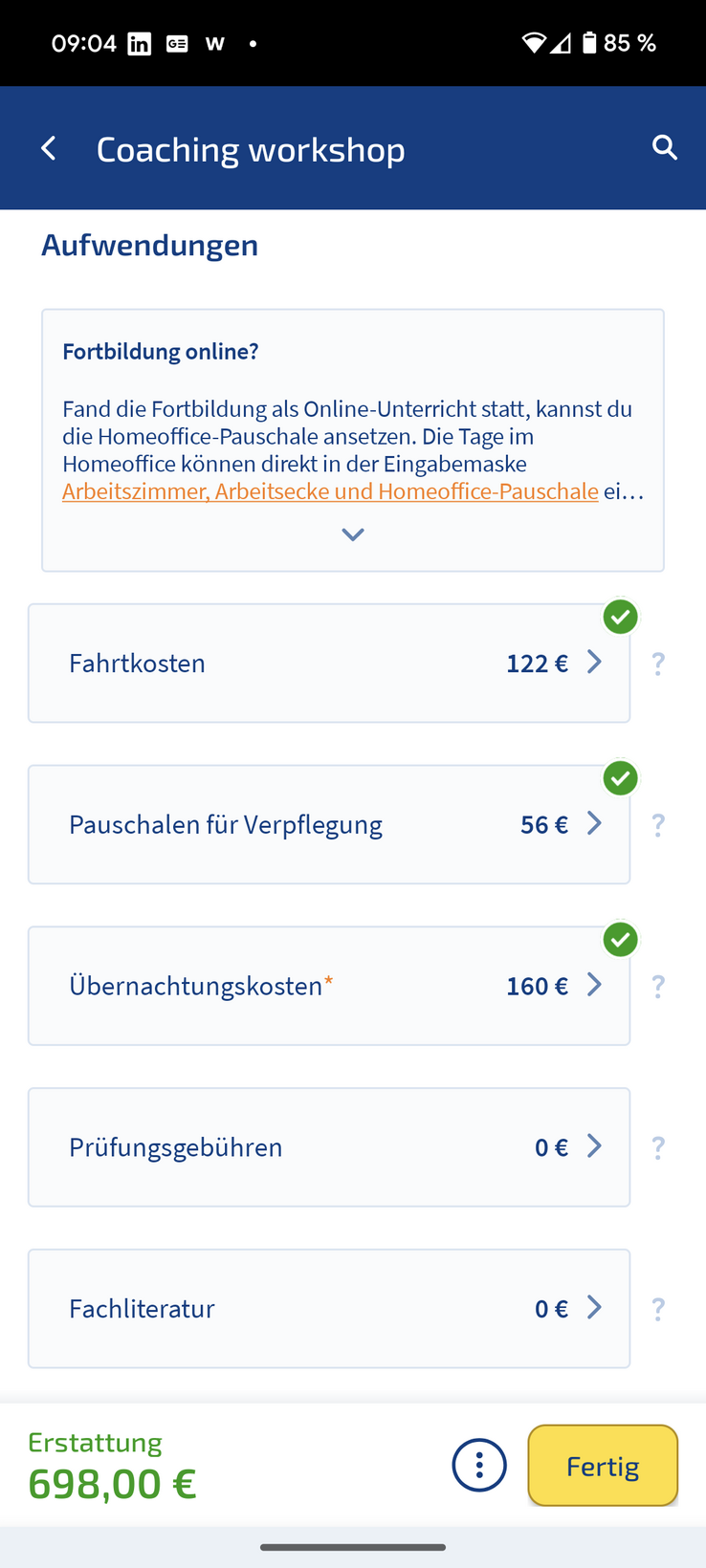
Task: Open help icon next to Fachliteratur
Action: (658, 1308)
